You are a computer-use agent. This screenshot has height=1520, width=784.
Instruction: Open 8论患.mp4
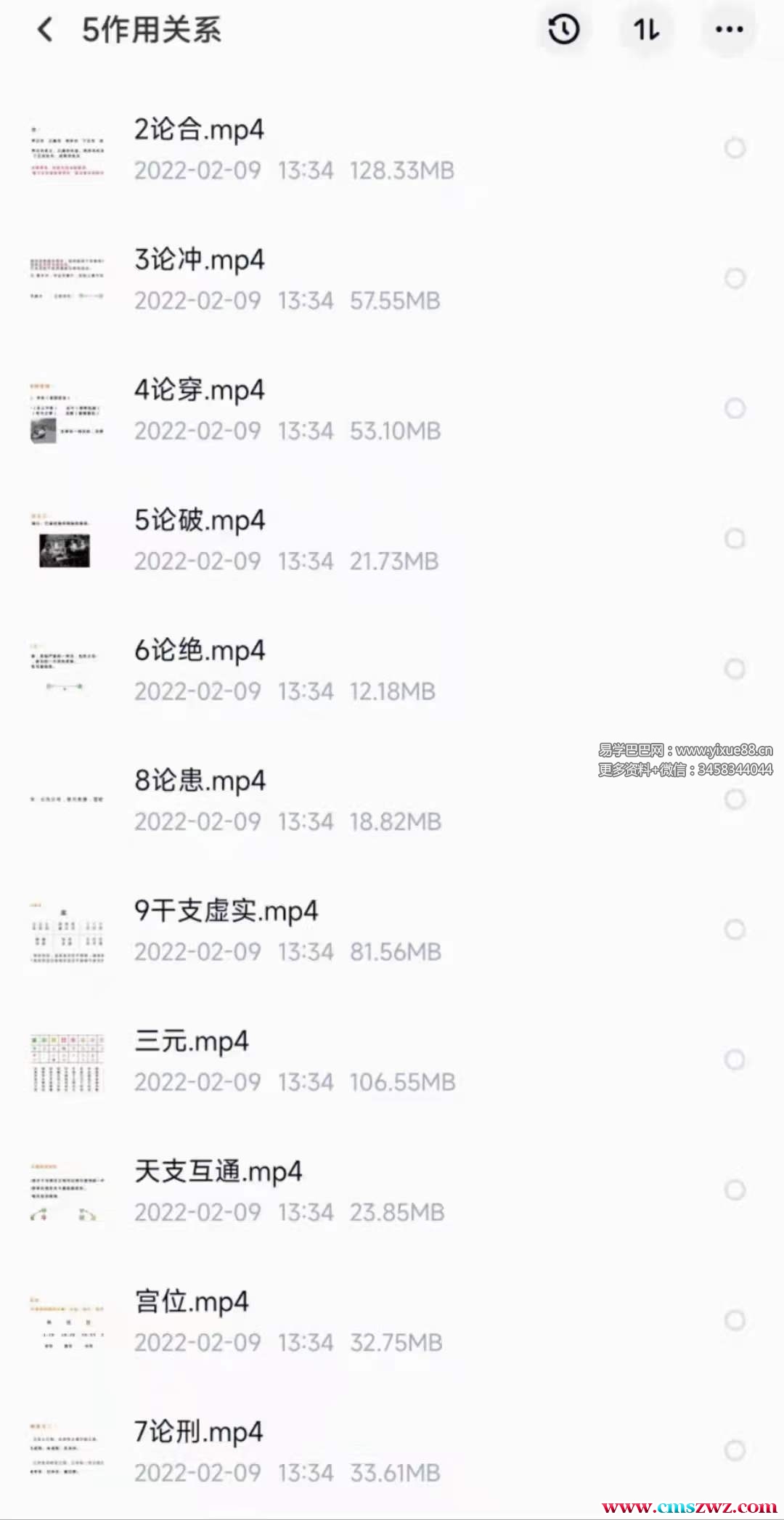(x=199, y=781)
